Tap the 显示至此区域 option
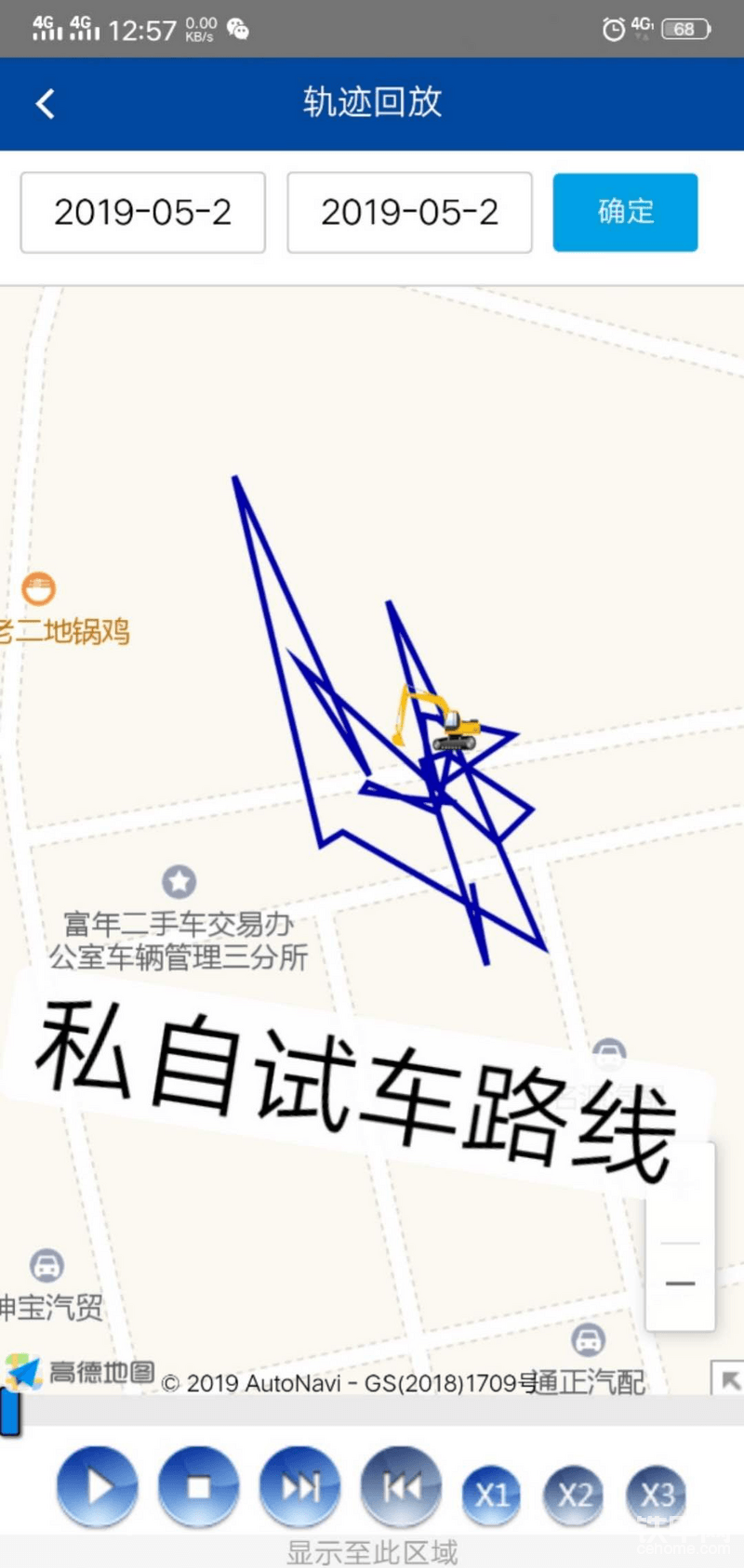 tap(372, 1551)
